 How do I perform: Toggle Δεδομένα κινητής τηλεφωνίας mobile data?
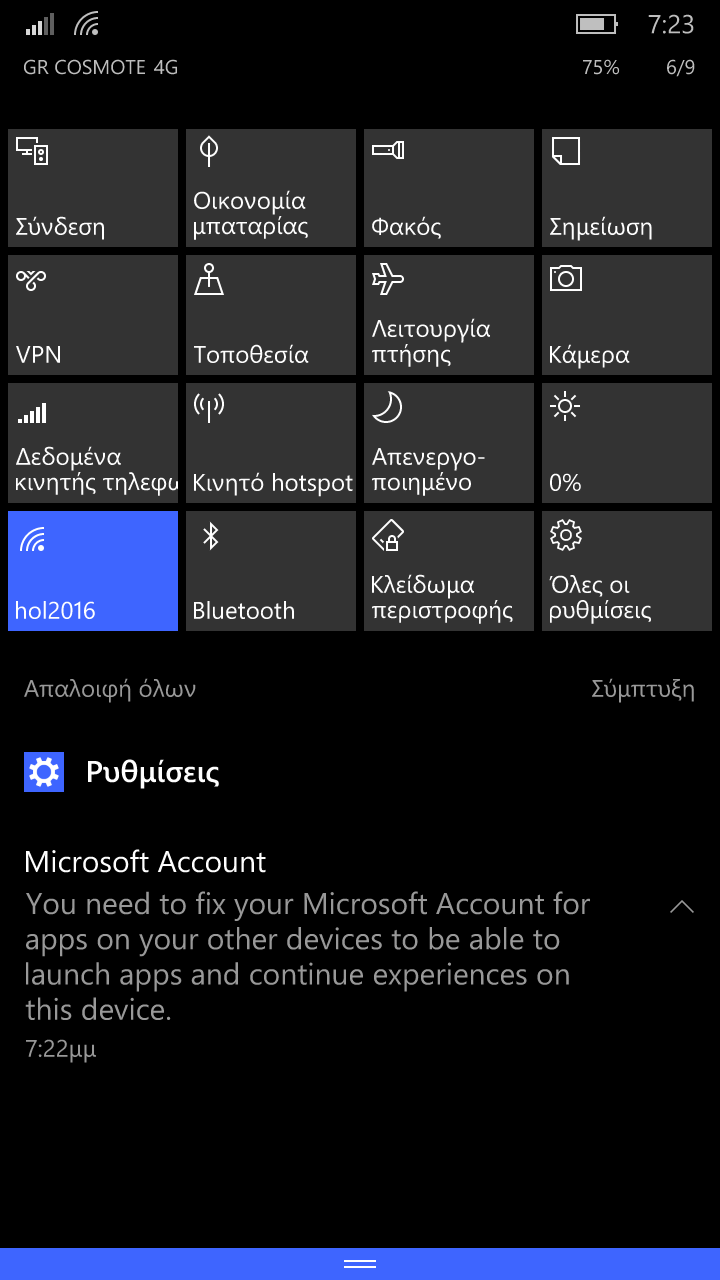(x=93, y=443)
